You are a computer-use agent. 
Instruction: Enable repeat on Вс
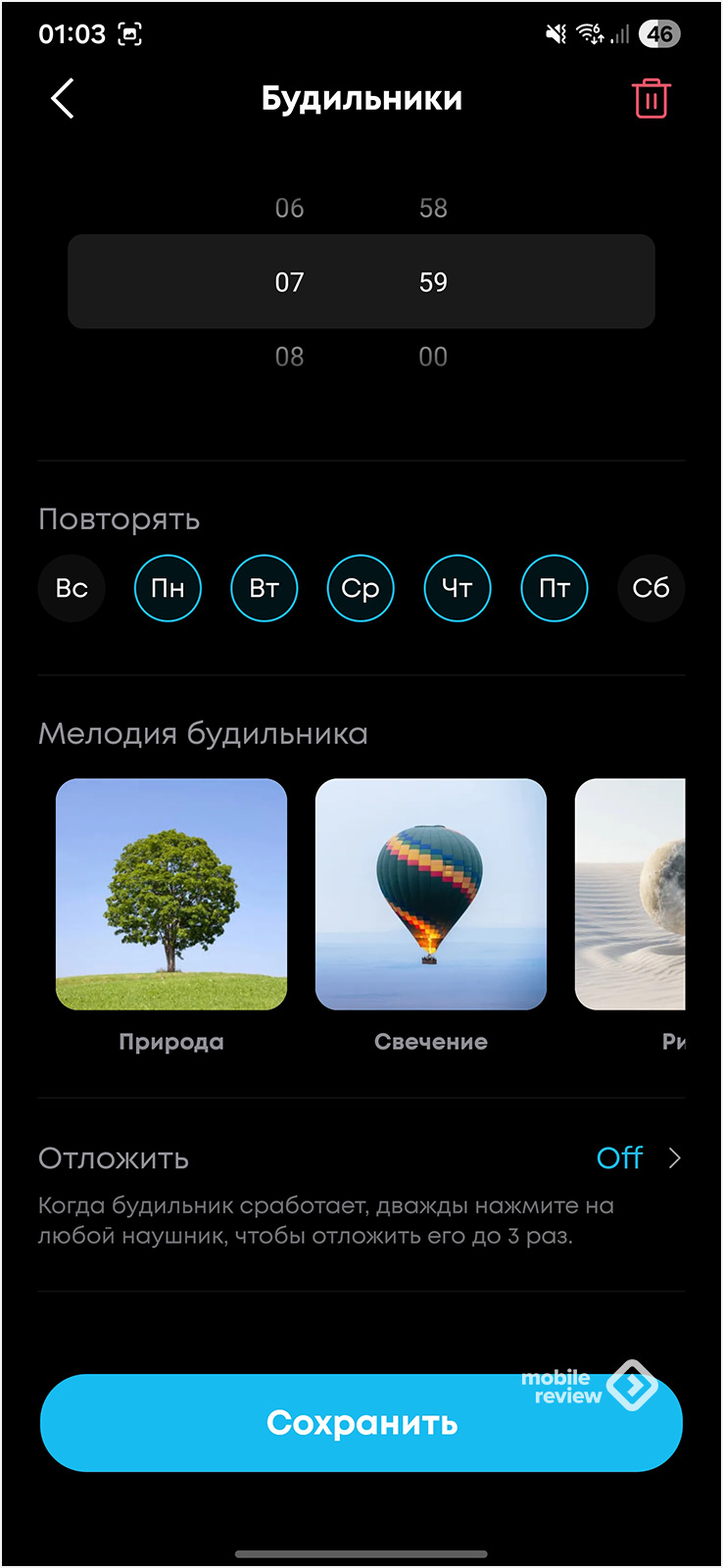(x=72, y=588)
